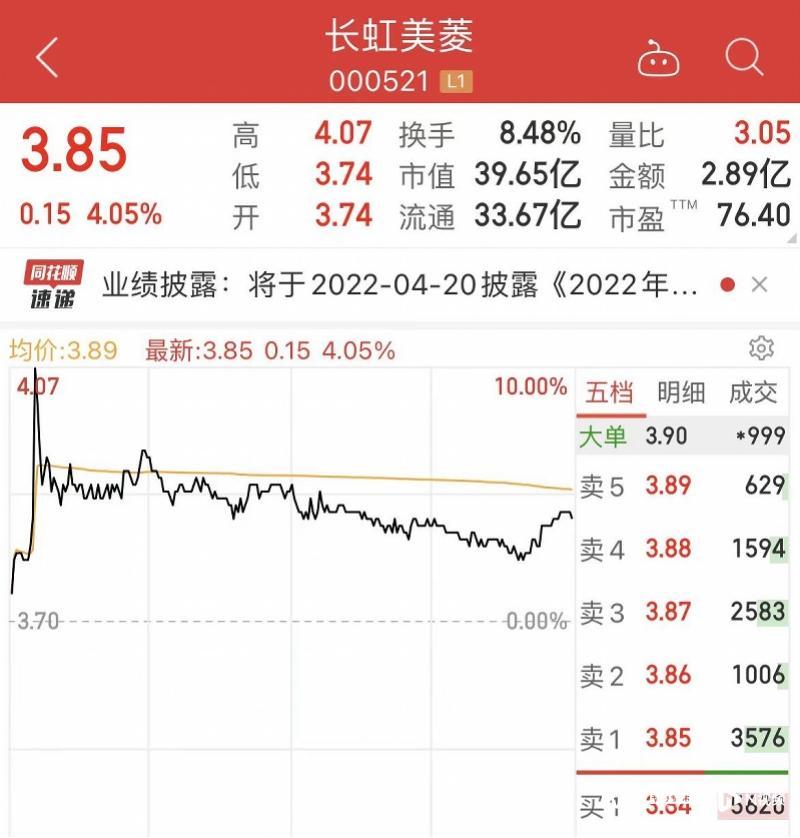Select the 卖1 order row at 3.85
This screenshot has width=800, height=838.
click(x=685, y=739)
